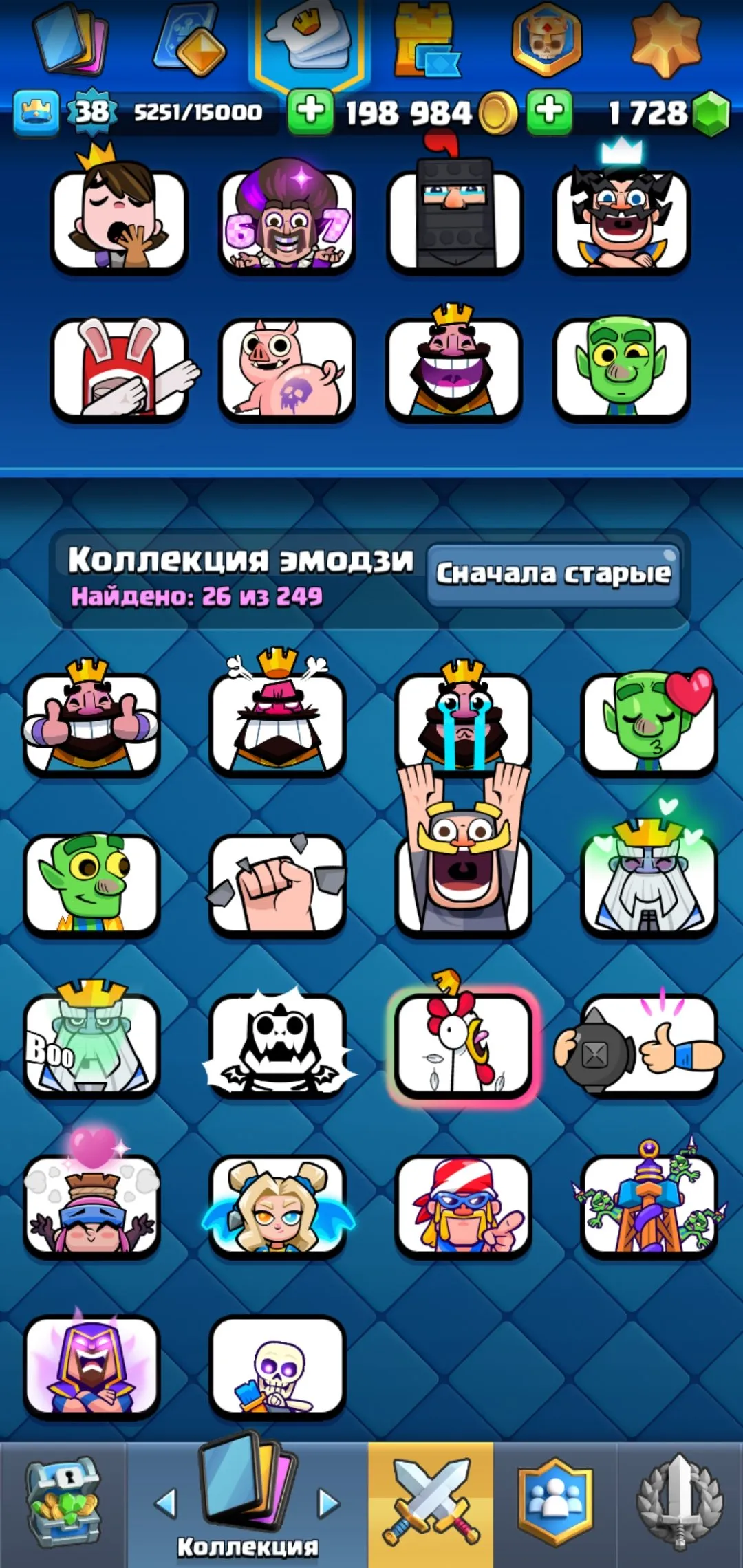This screenshot has height=1568, width=743.
Task: Toggle the laughing king emote slot
Action: pos(454,368)
